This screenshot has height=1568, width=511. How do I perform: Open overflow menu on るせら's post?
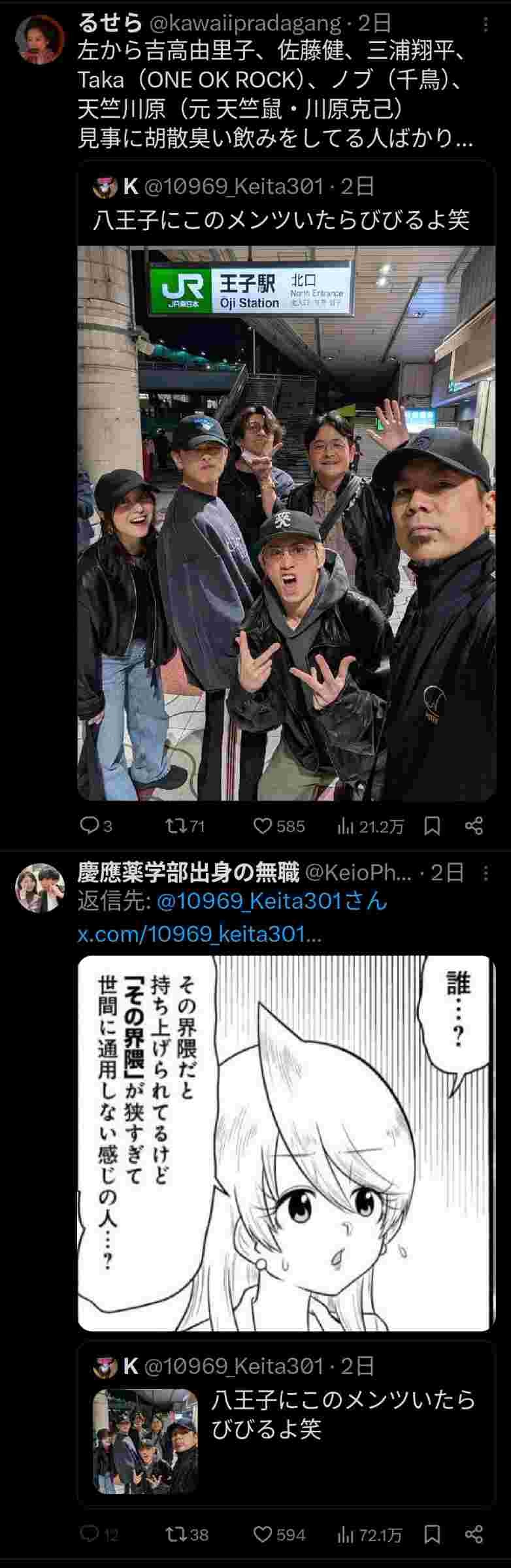pyautogui.click(x=486, y=25)
